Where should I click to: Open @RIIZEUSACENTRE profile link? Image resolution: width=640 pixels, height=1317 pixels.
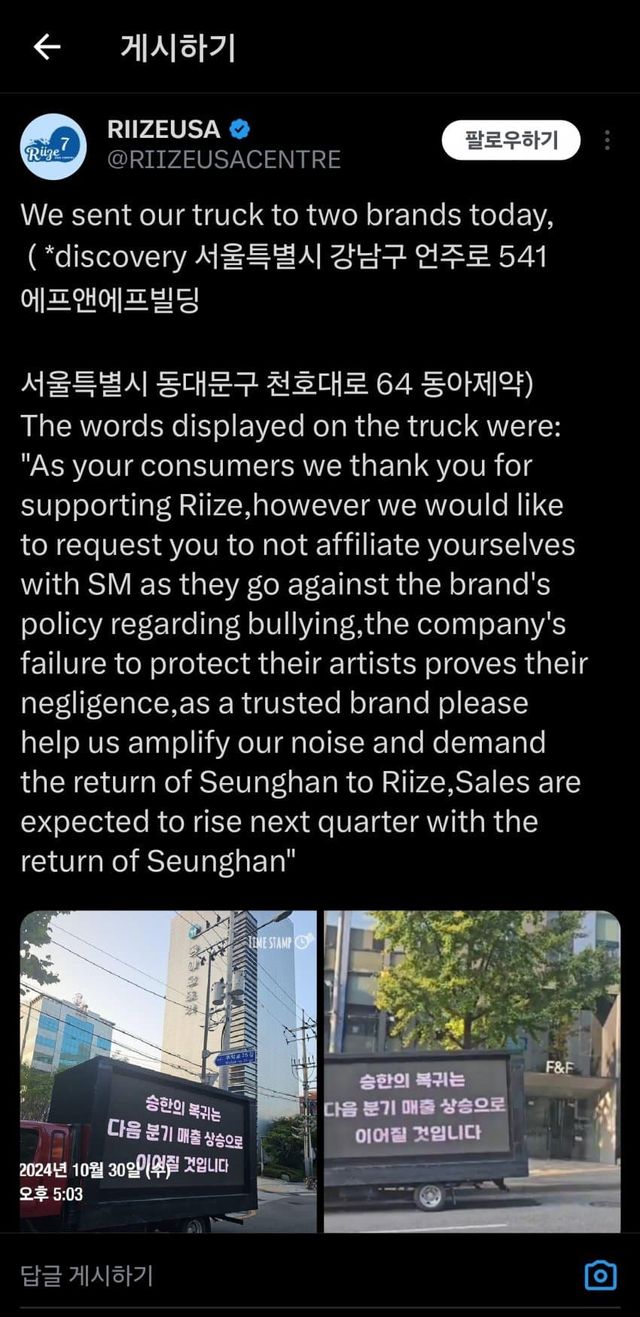(x=223, y=160)
